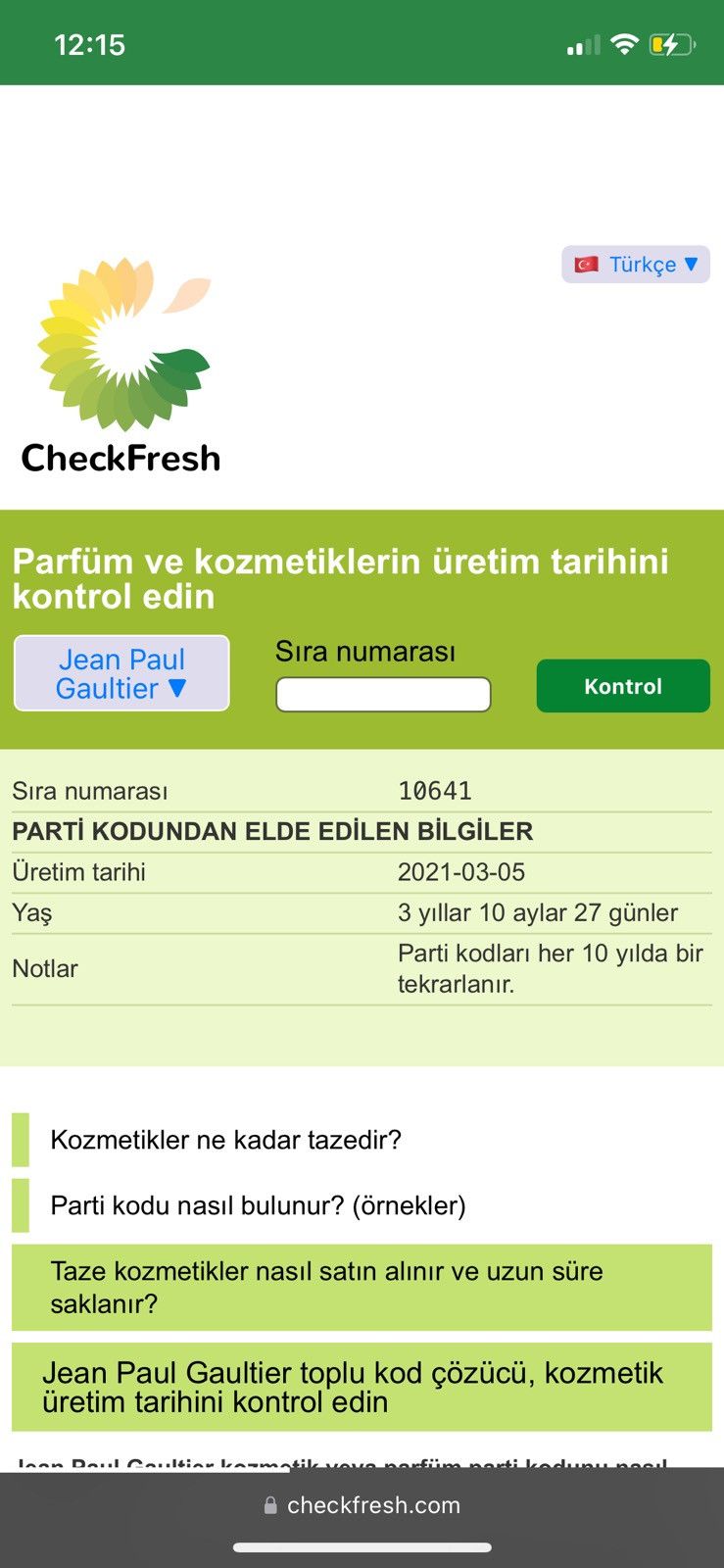Open the Jean Paul Gaultier brand dropdown
This screenshot has height=1568, width=724.
(x=121, y=673)
